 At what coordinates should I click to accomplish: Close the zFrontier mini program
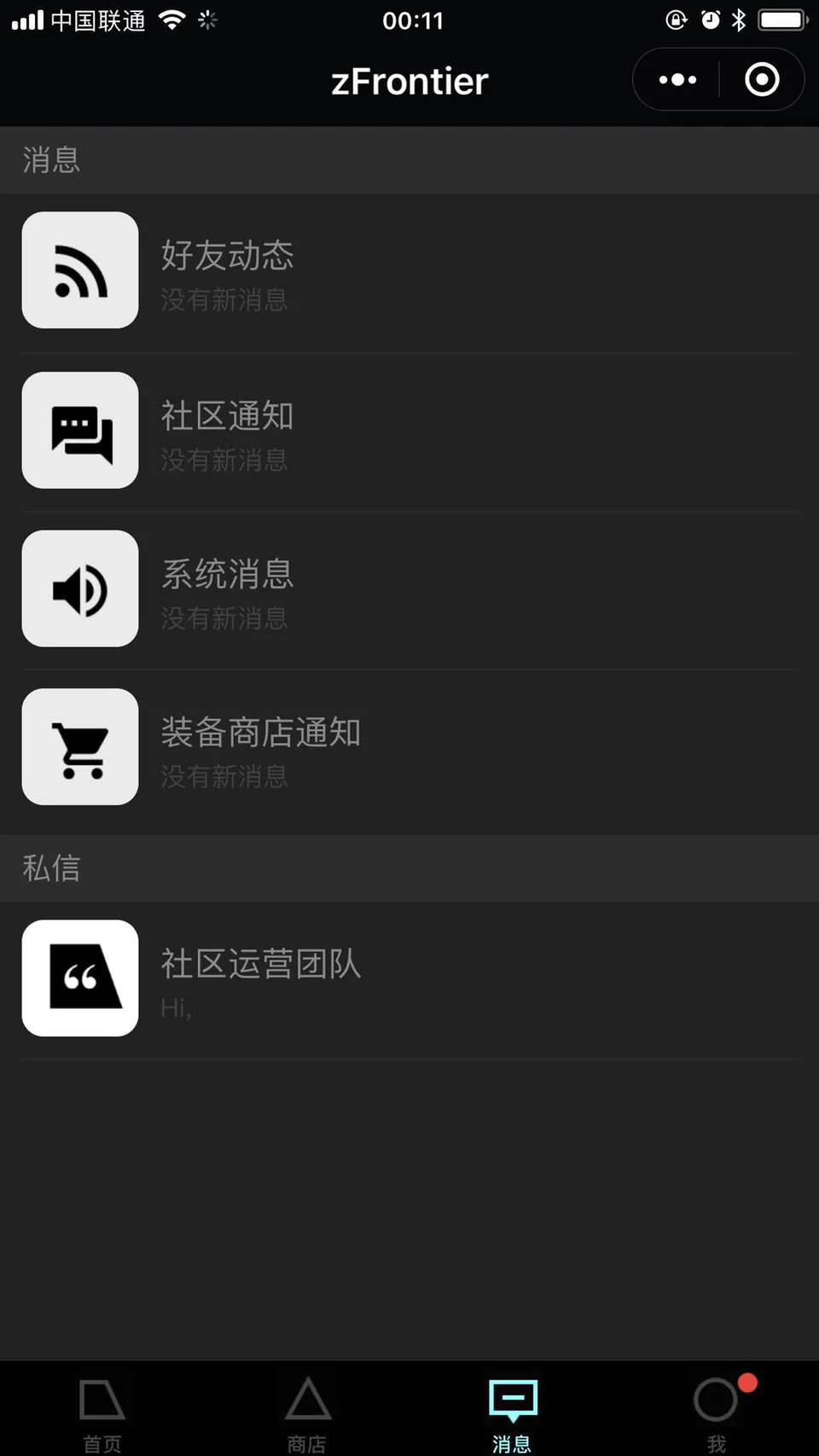(x=762, y=80)
